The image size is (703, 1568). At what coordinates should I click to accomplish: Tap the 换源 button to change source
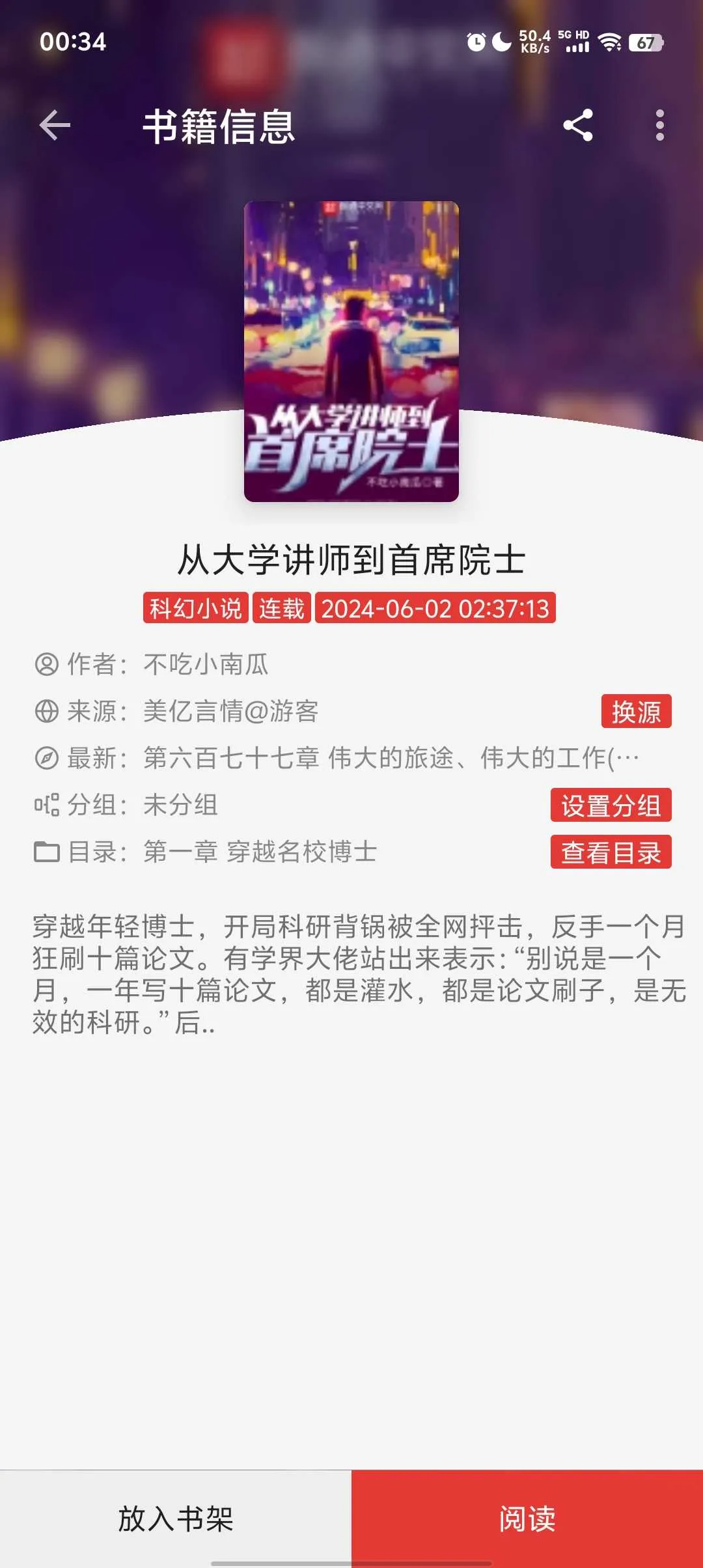(x=636, y=711)
